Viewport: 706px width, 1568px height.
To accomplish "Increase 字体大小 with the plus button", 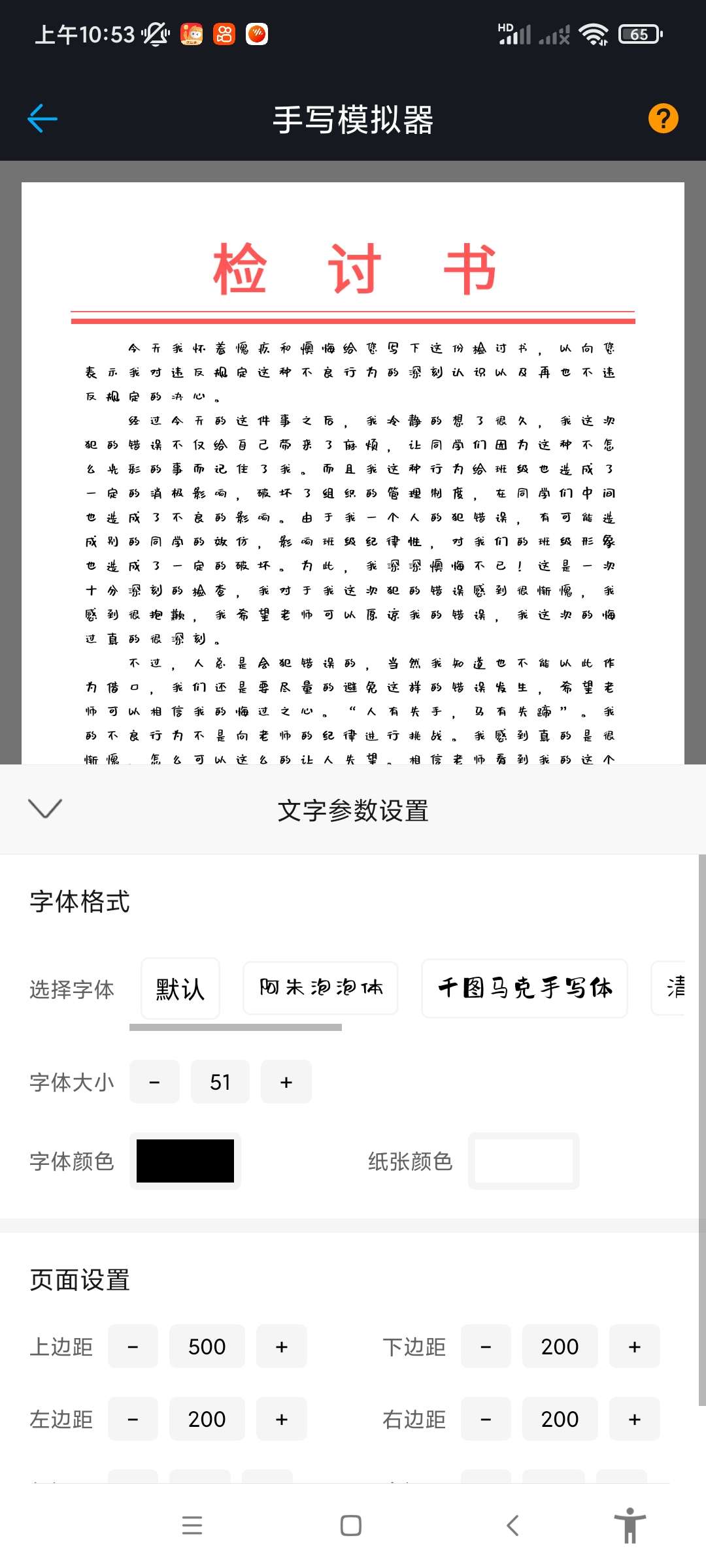I will tap(286, 1082).
